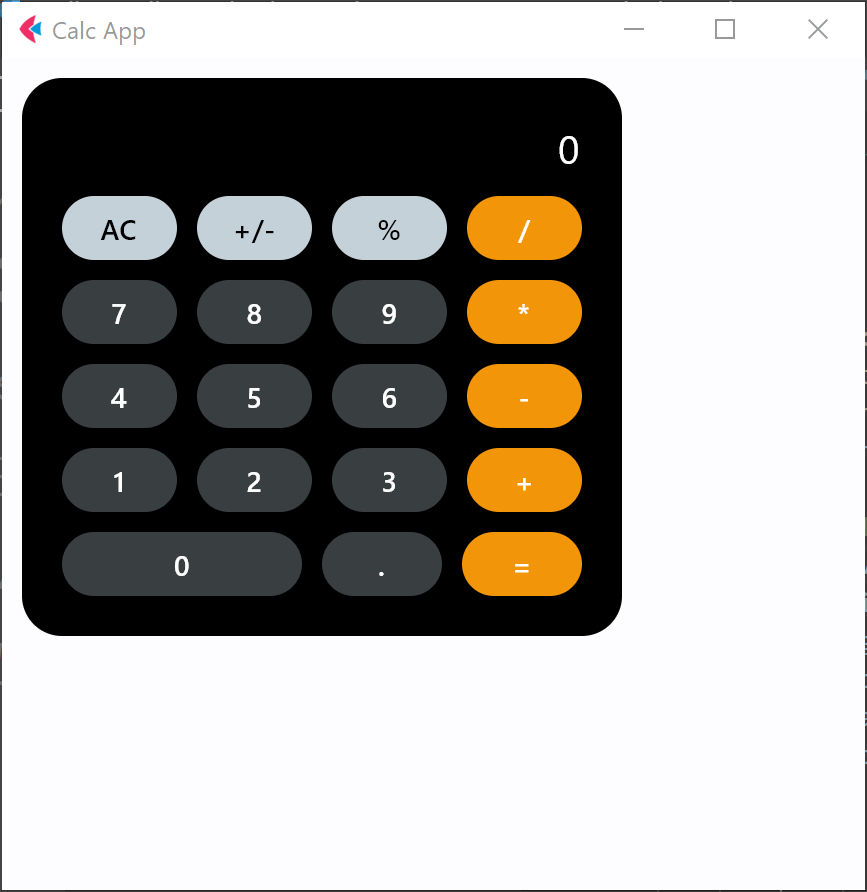The image size is (867, 892).
Task: Enter digit 9
Action: [x=389, y=313]
